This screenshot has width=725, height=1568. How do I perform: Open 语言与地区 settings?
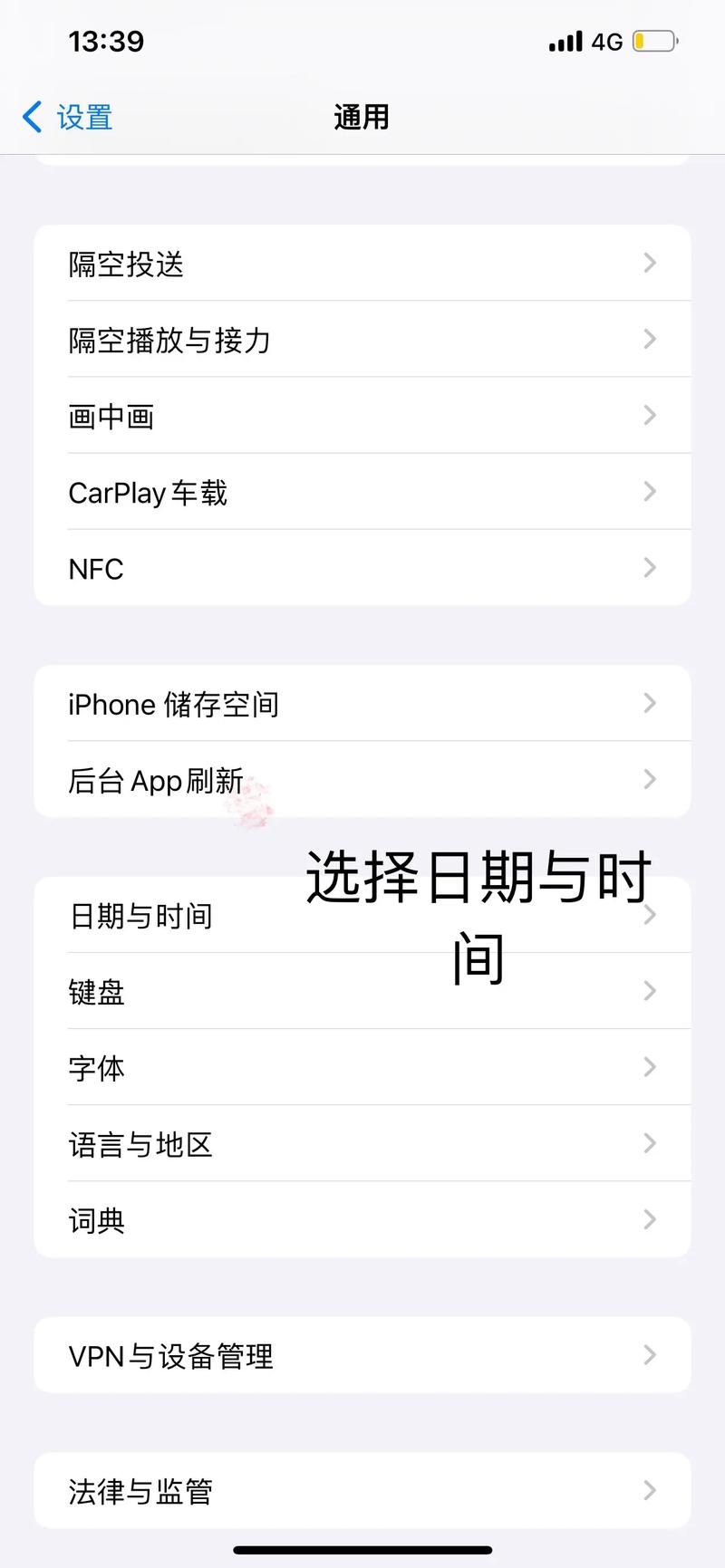[362, 1143]
